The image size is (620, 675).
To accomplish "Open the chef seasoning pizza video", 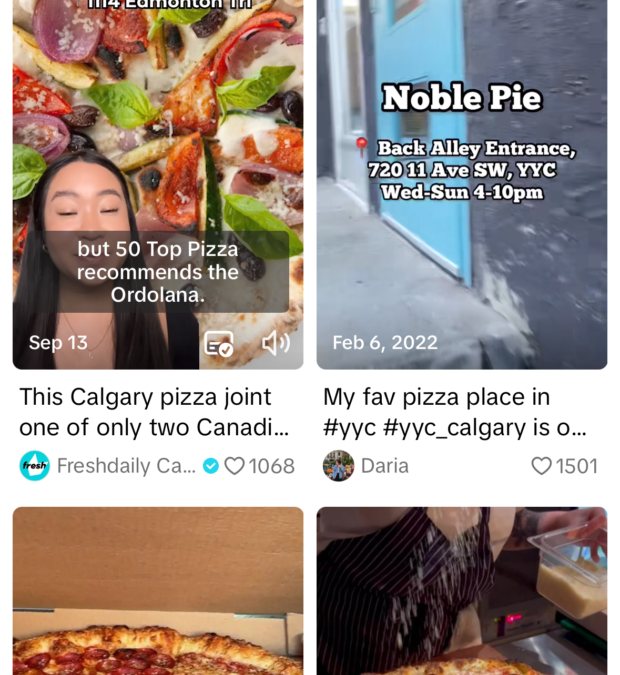I will (461, 592).
